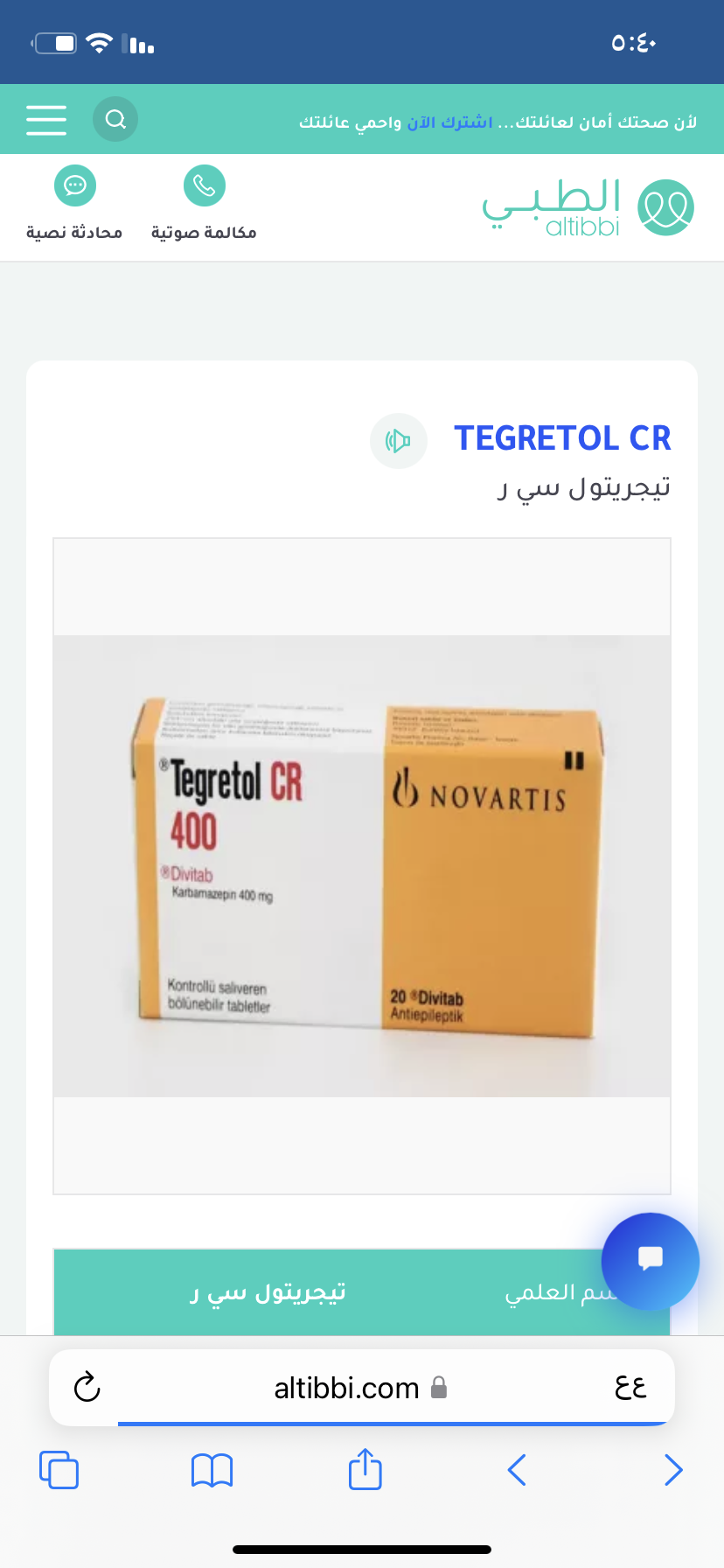
Task: Start a voice call consultation (مكالمة صوتية)
Action: [204, 202]
